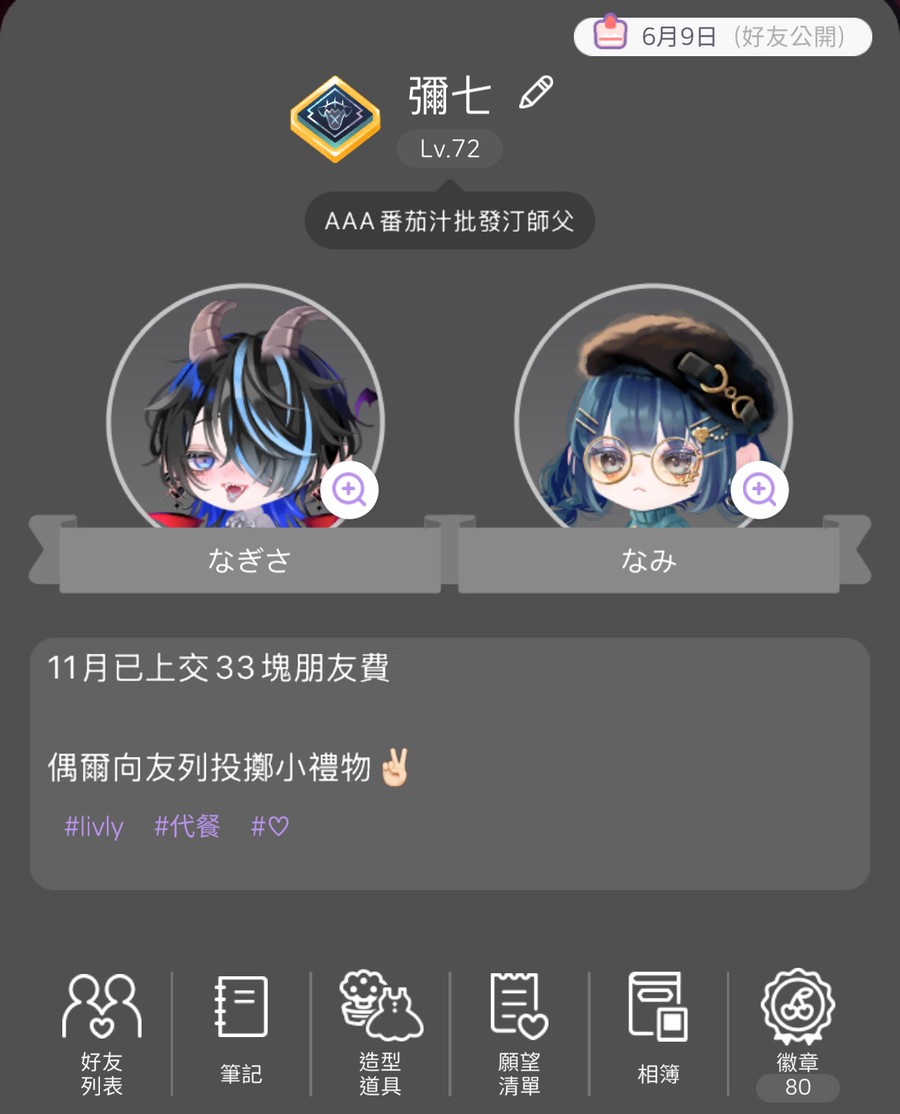Zoom in on なみ's avatar
900x1114 pixels.
pos(759,490)
